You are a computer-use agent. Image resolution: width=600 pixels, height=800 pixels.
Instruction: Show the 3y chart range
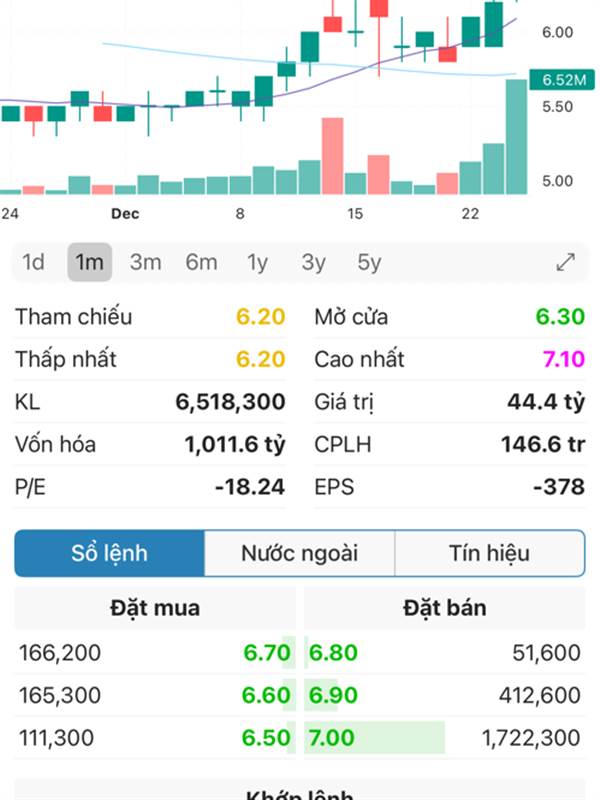(314, 263)
